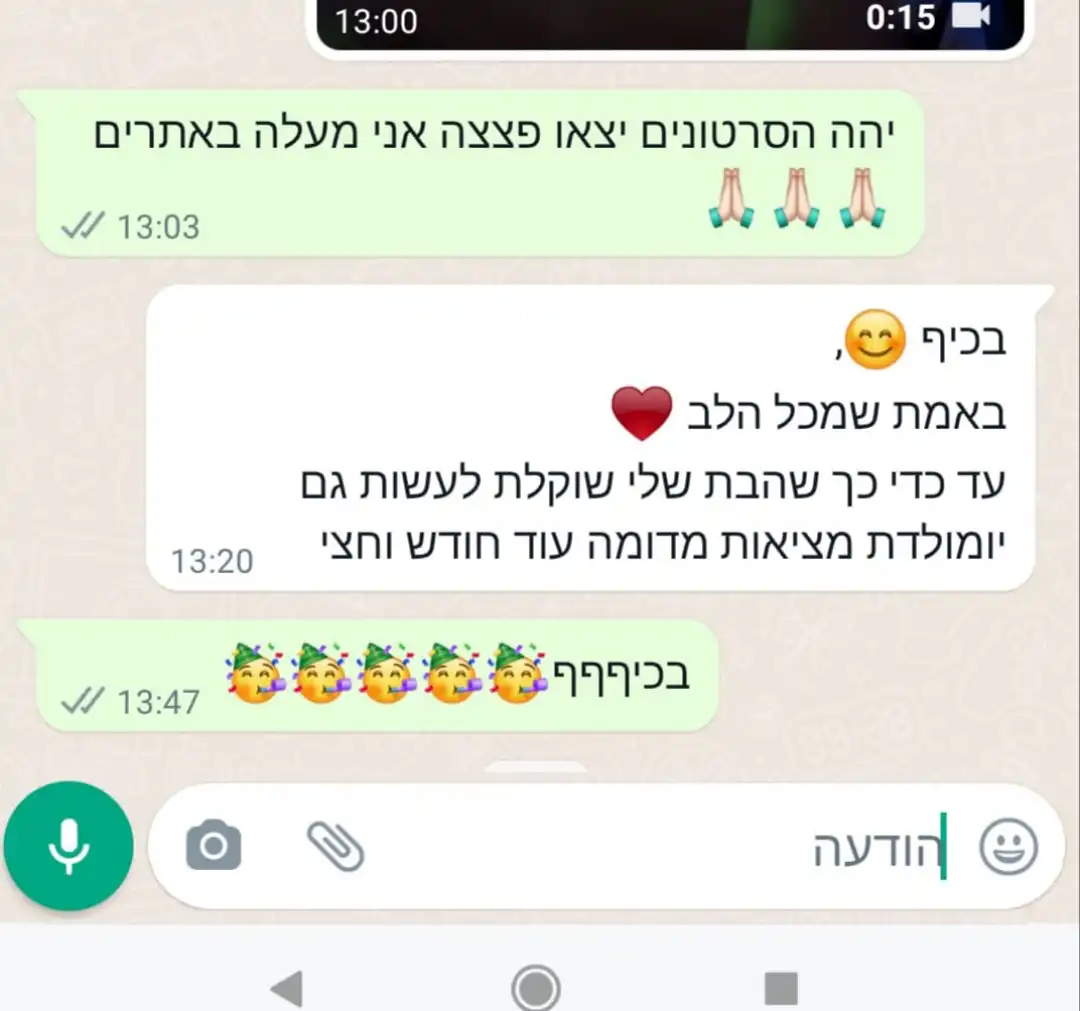Open the camera from the message bar

click(214, 847)
